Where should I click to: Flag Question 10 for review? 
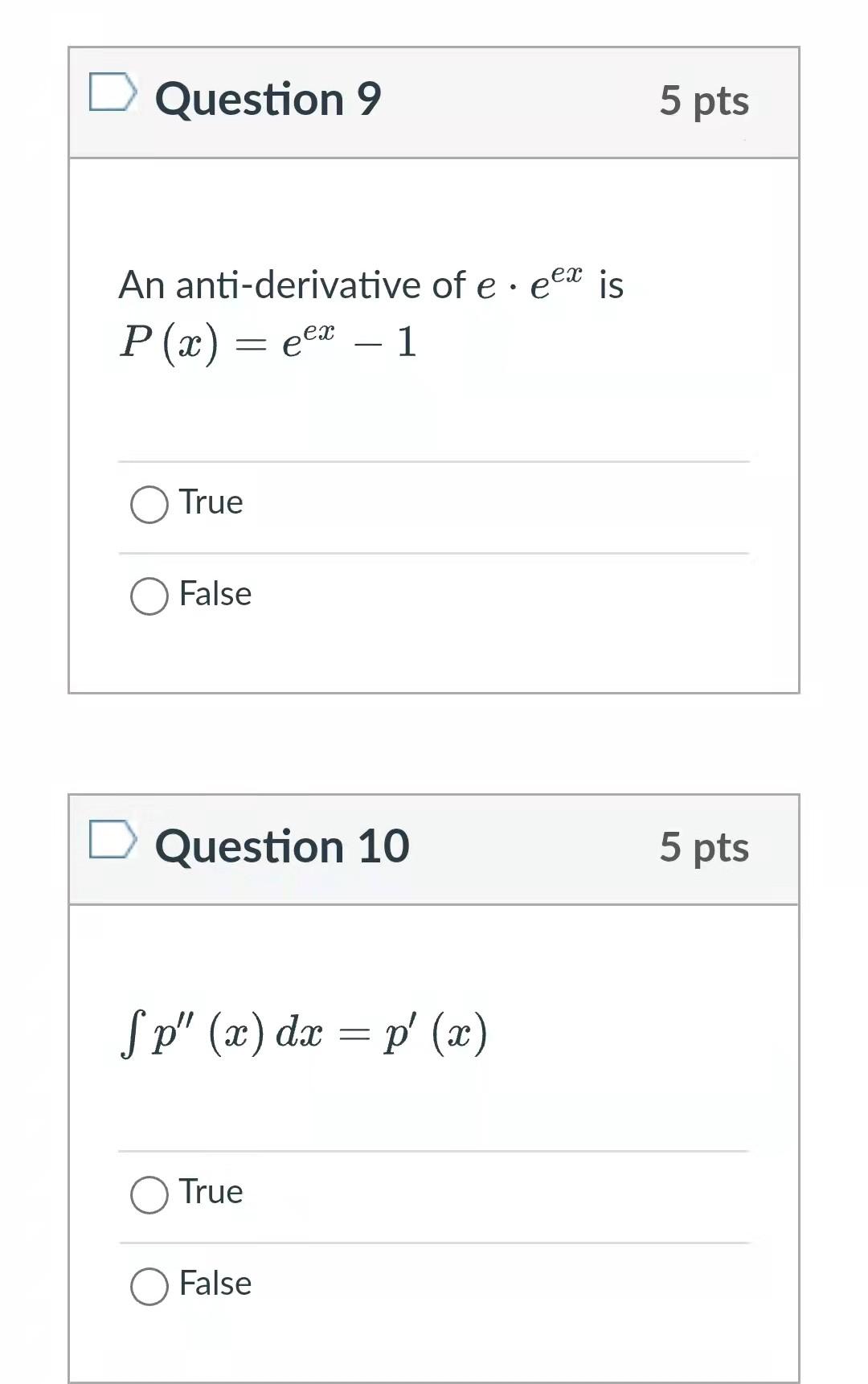pyautogui.click(x=112, y=839)
